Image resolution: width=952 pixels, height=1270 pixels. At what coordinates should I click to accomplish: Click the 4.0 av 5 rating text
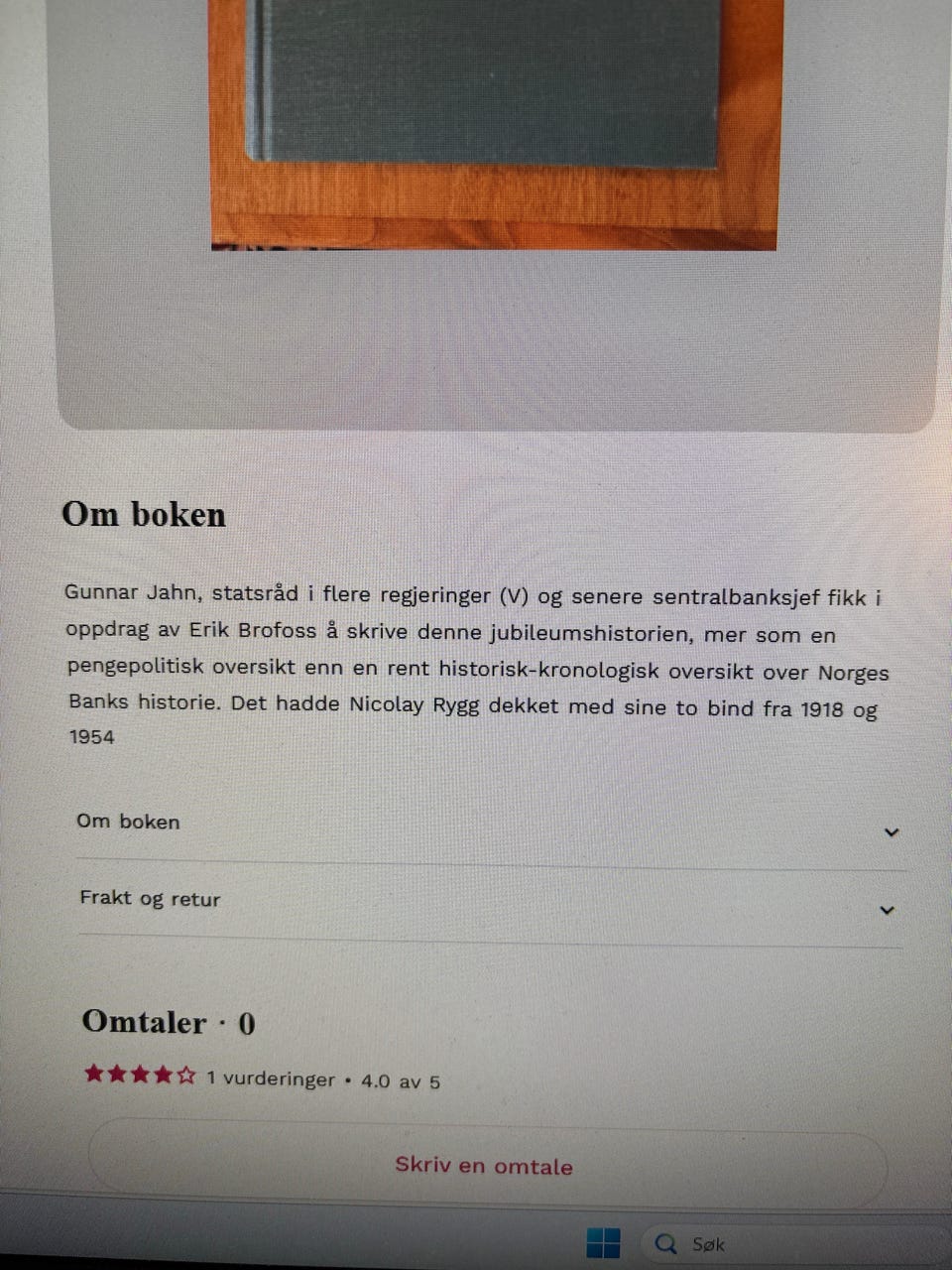point(401,1080)
